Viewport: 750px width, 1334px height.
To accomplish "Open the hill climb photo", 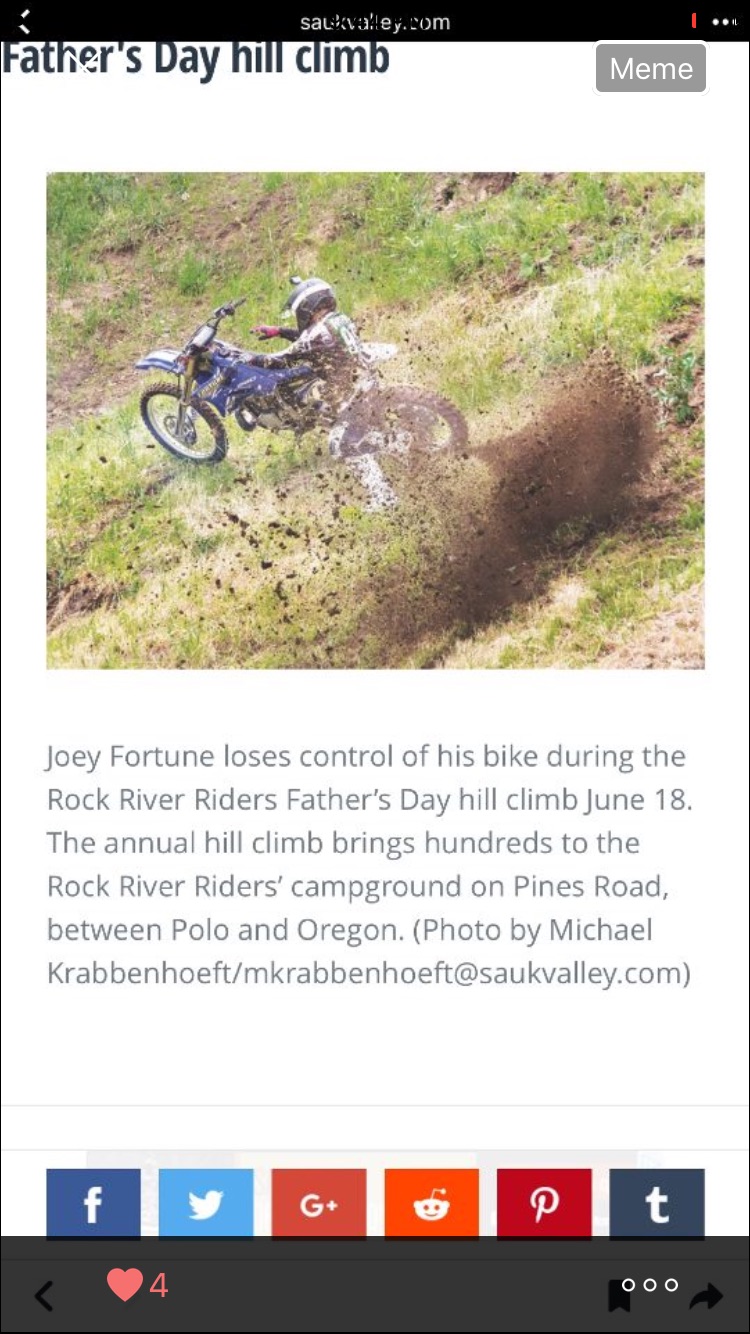I will point(375,420).
